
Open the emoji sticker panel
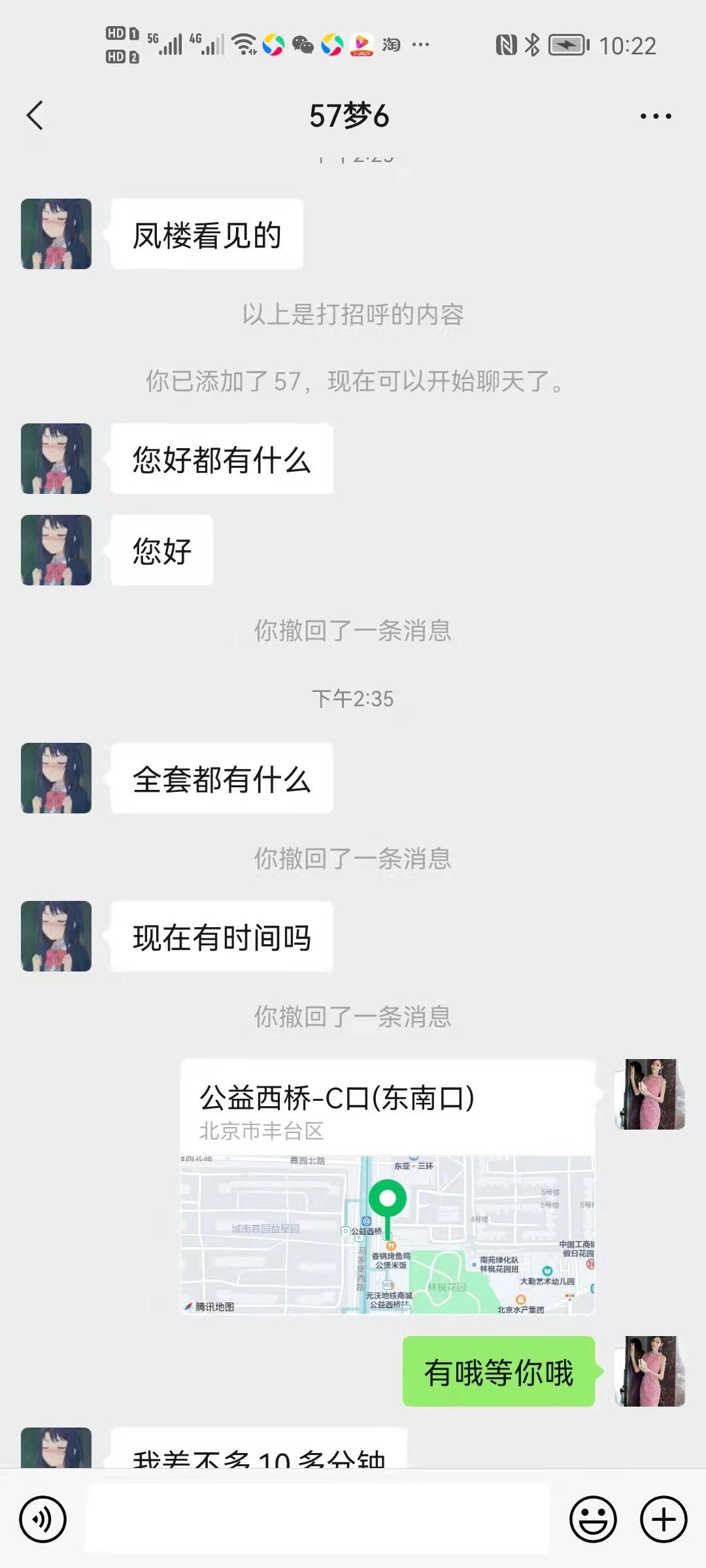(x=593, y=1519)
